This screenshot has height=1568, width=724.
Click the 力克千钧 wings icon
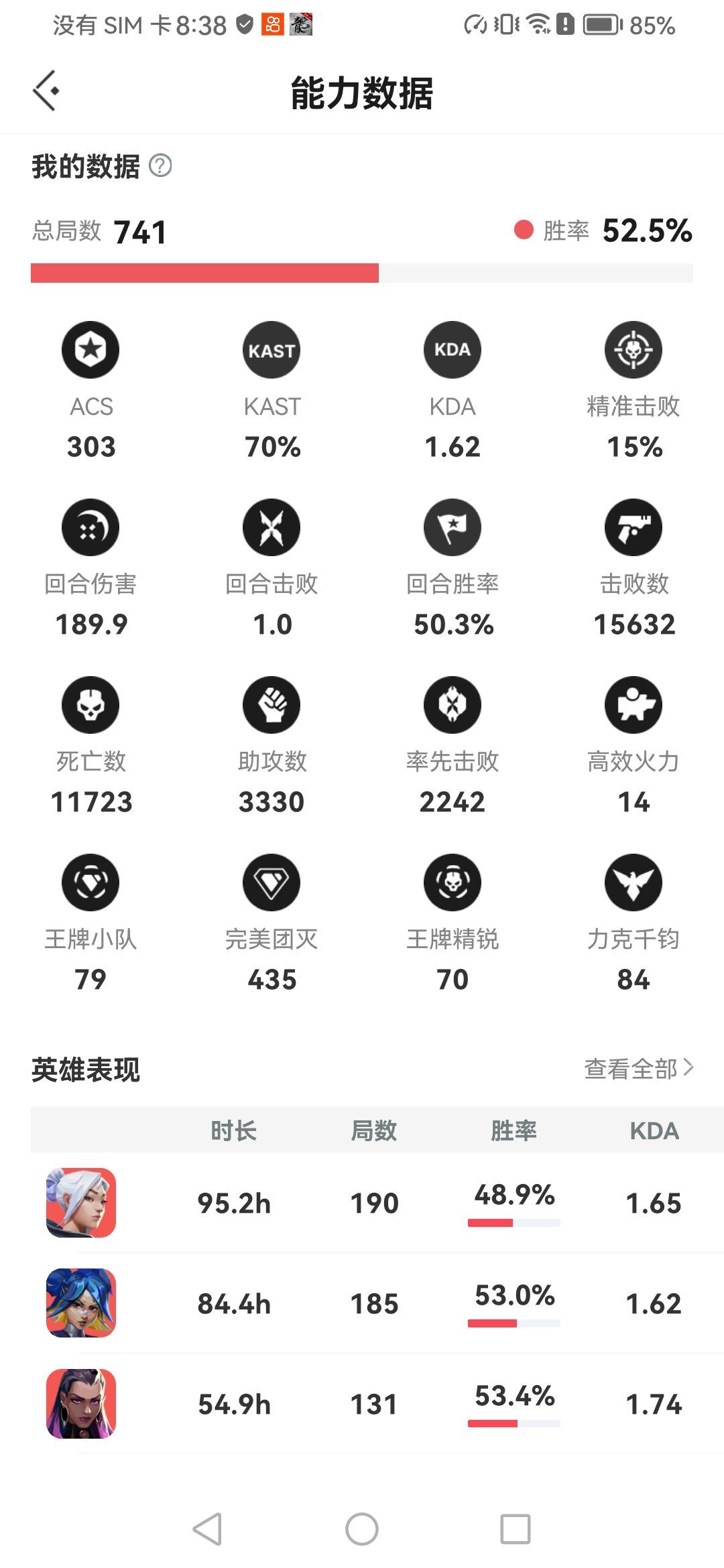pyautogui.click(x=633, y=883)
